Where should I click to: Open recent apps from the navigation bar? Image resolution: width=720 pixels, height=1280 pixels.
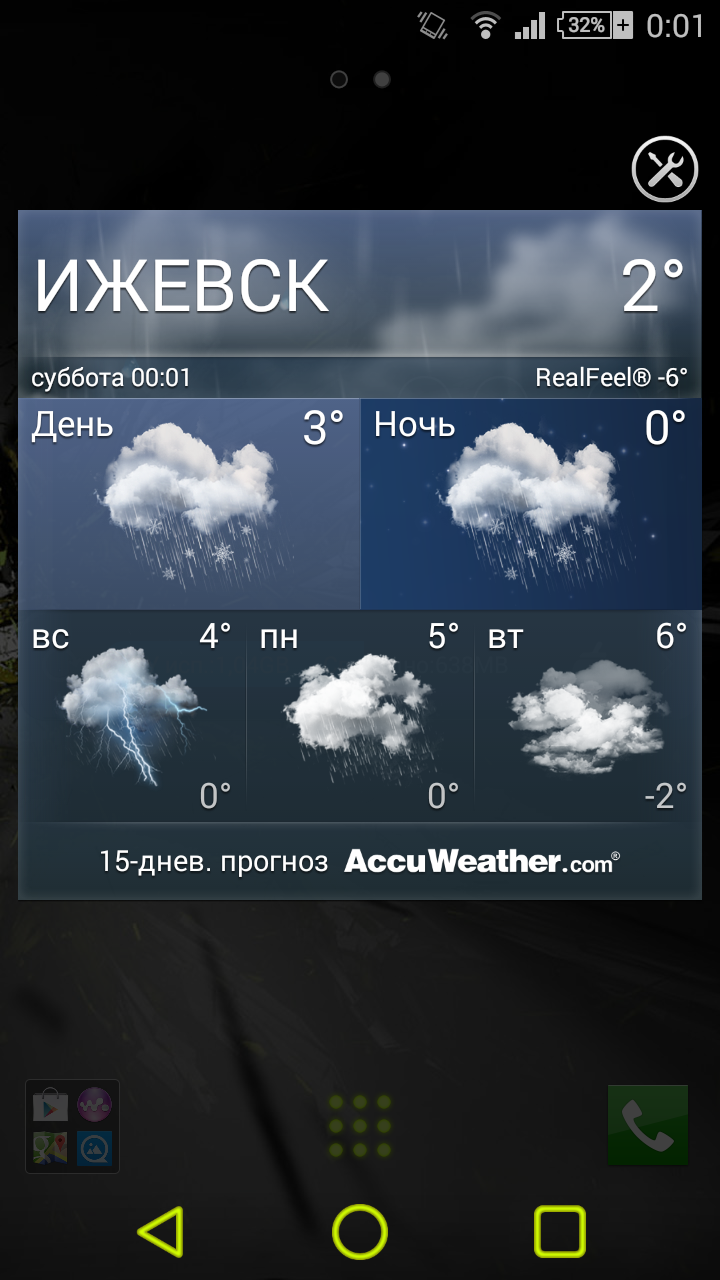click(559, 1231)
